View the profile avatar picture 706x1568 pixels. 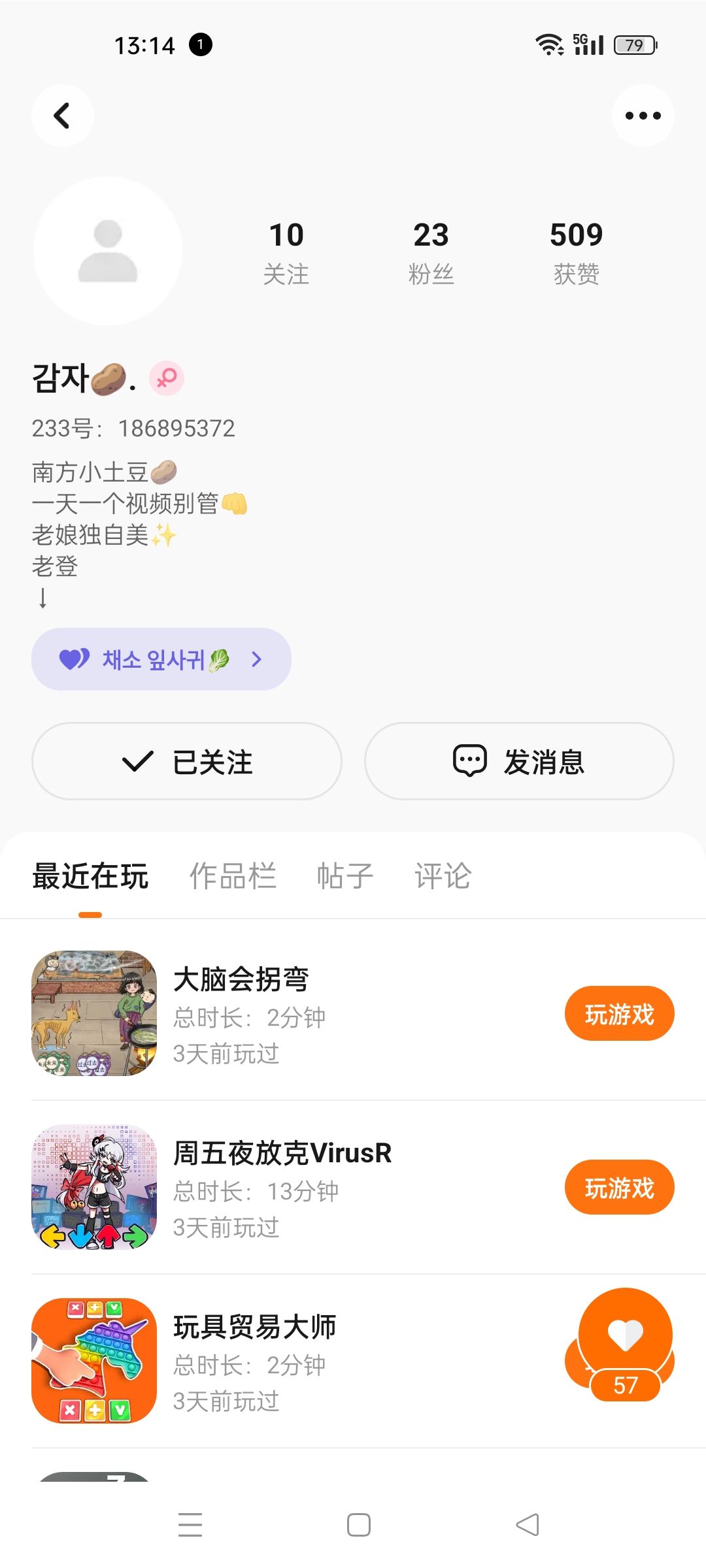pos(108,251)
